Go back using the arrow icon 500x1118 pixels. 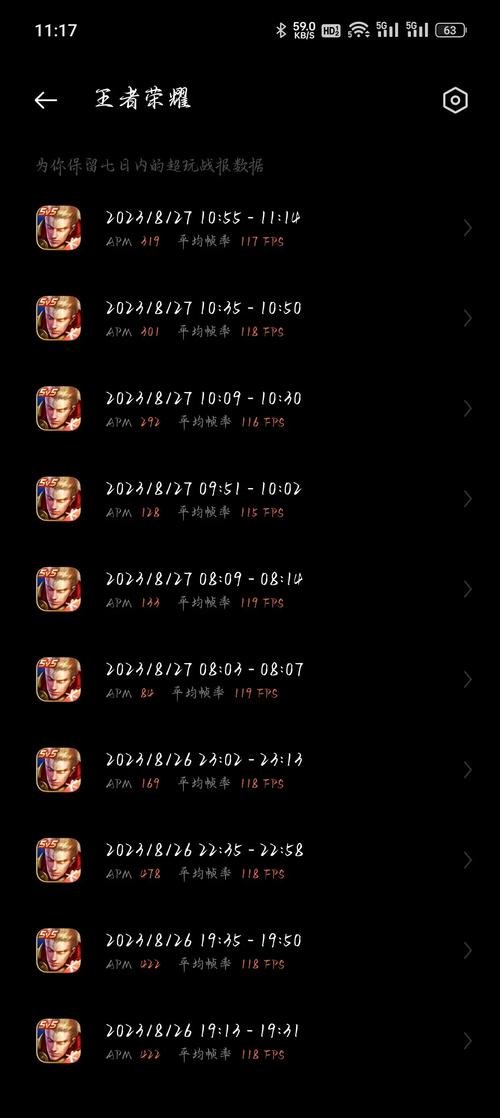[x=46, y=101]
